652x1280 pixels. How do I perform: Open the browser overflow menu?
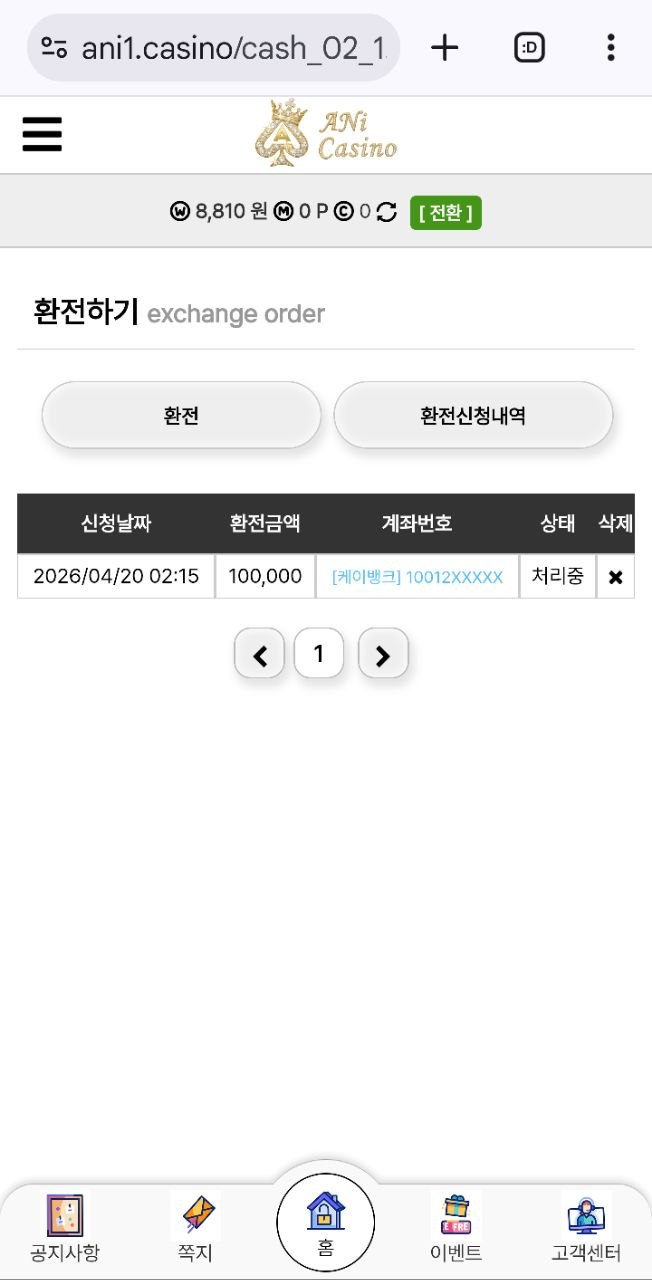click(610, 47)
